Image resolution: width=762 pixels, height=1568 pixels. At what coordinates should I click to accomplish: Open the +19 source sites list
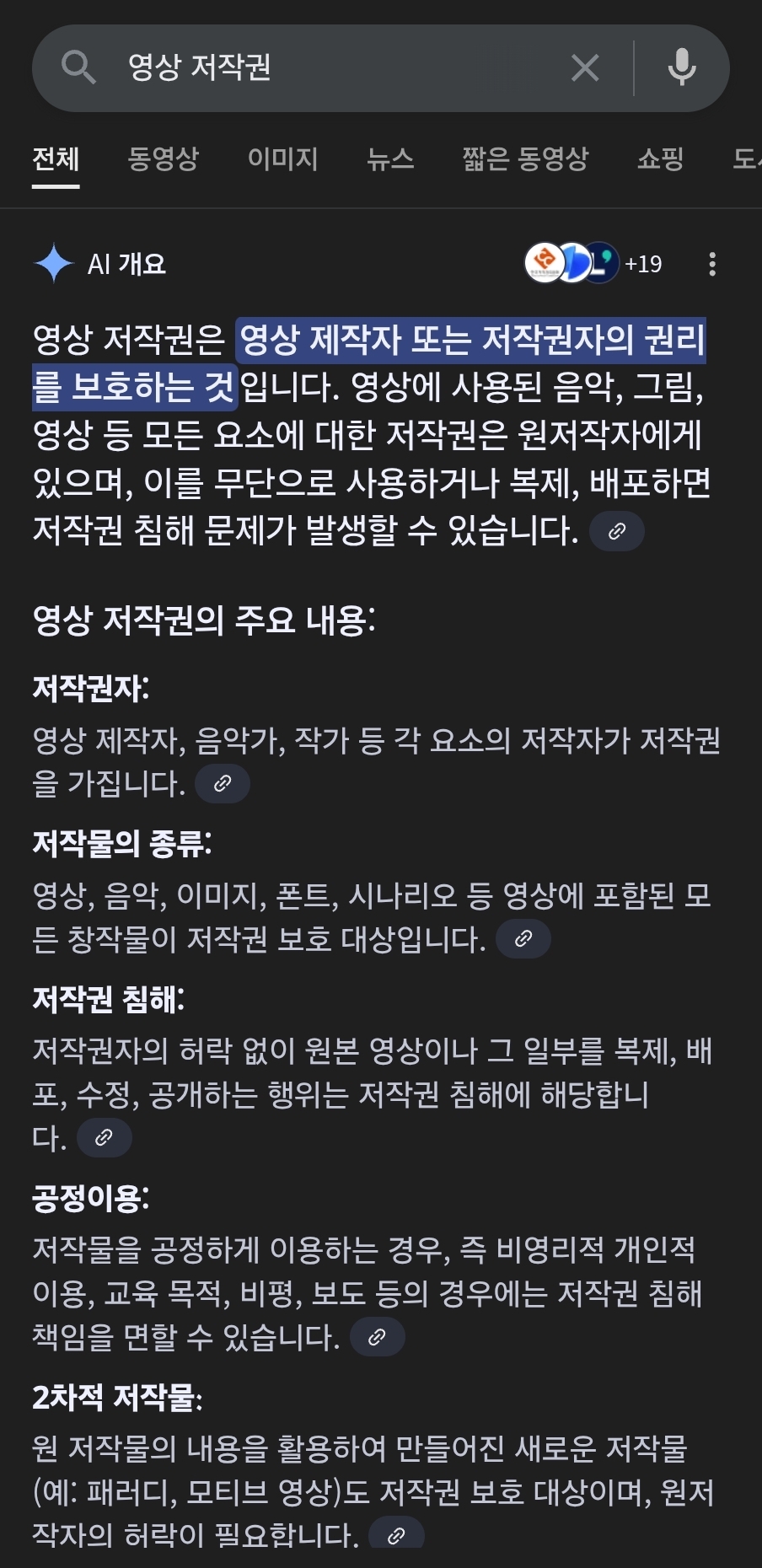coord(593,264)
